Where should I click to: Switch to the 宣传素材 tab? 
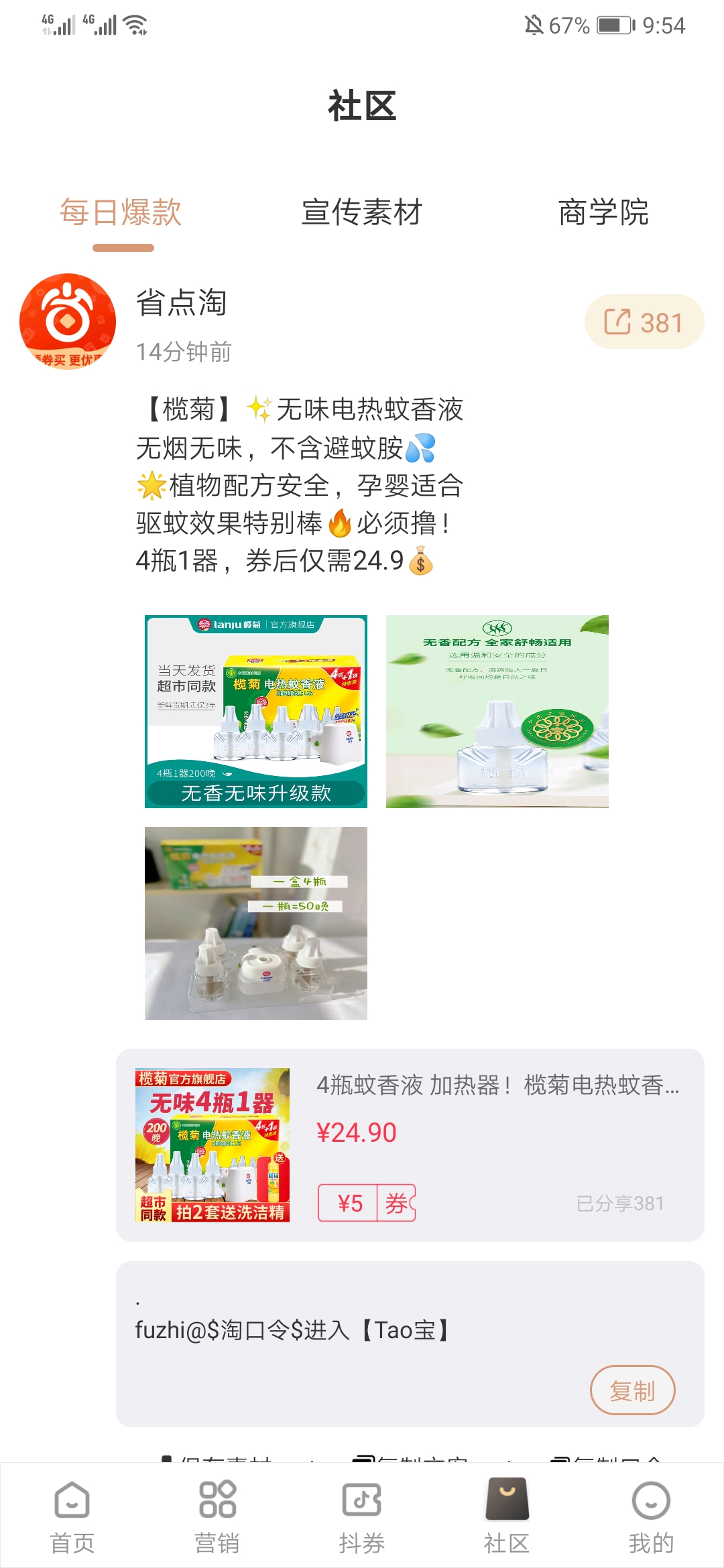coord(361,212)
